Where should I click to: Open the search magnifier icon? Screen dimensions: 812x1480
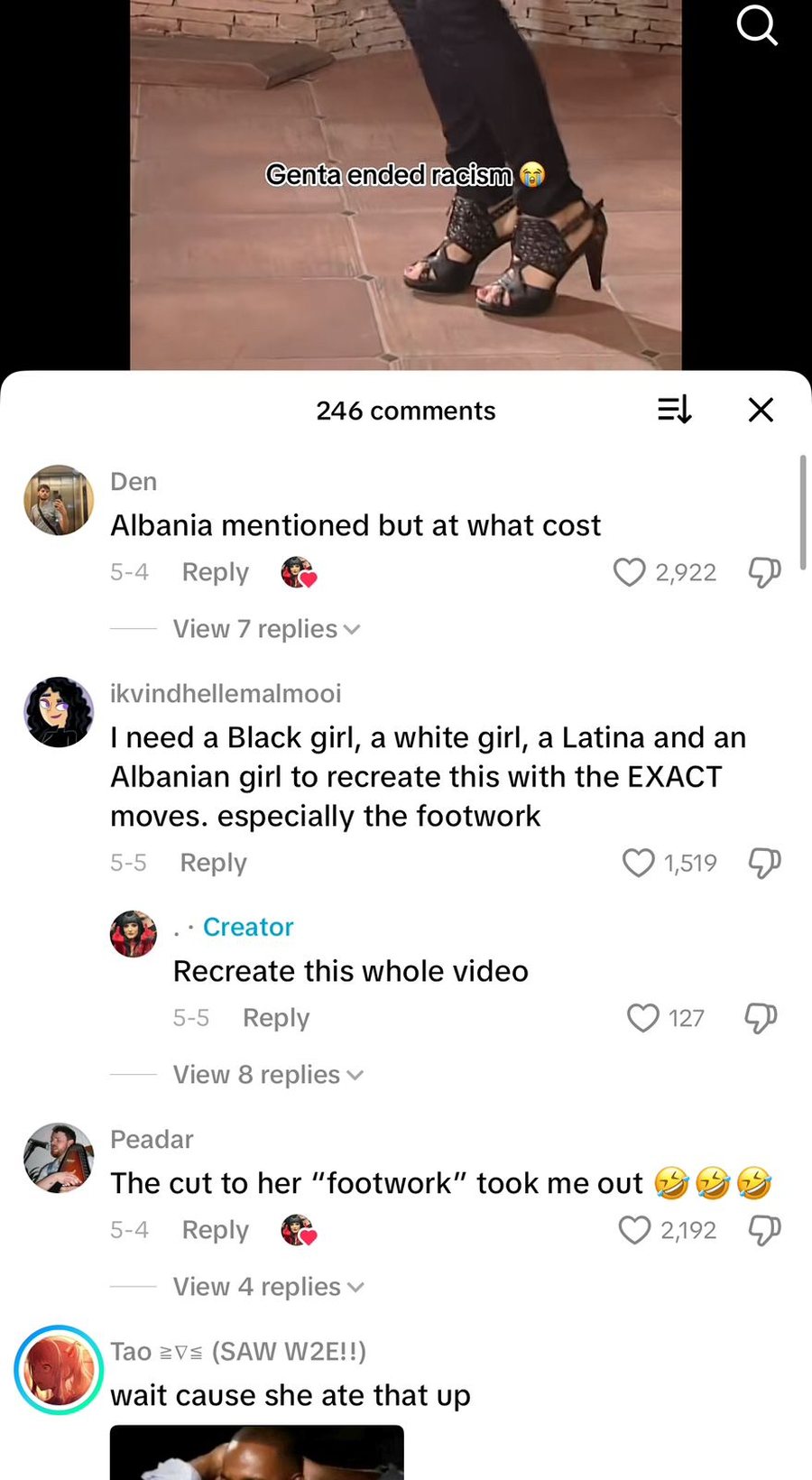[756, 26]
